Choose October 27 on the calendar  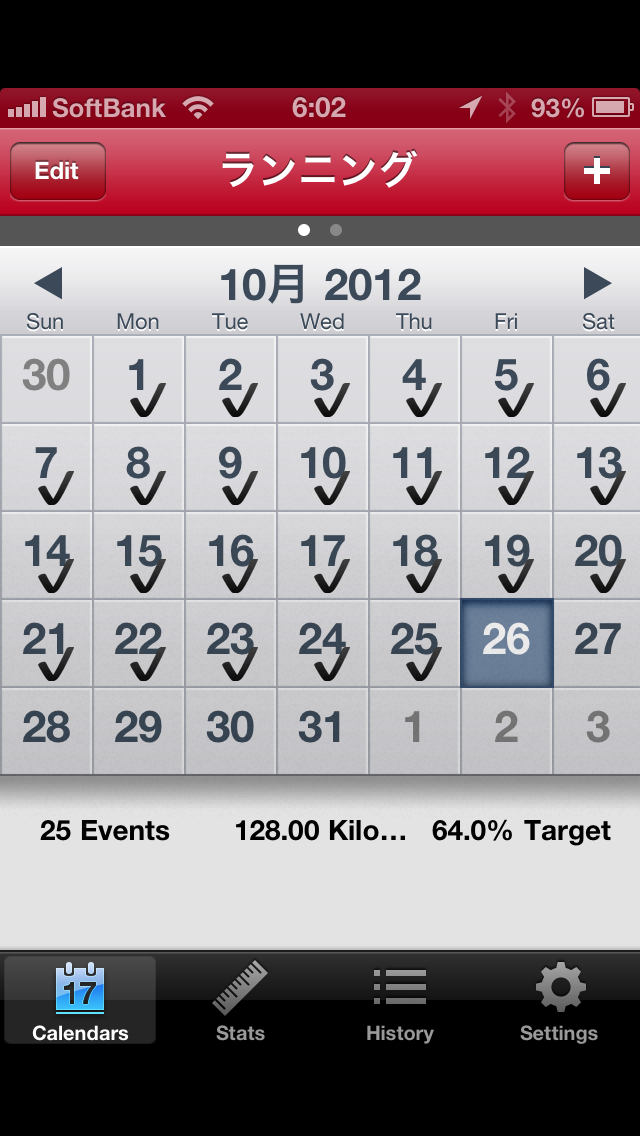point(597,643)
